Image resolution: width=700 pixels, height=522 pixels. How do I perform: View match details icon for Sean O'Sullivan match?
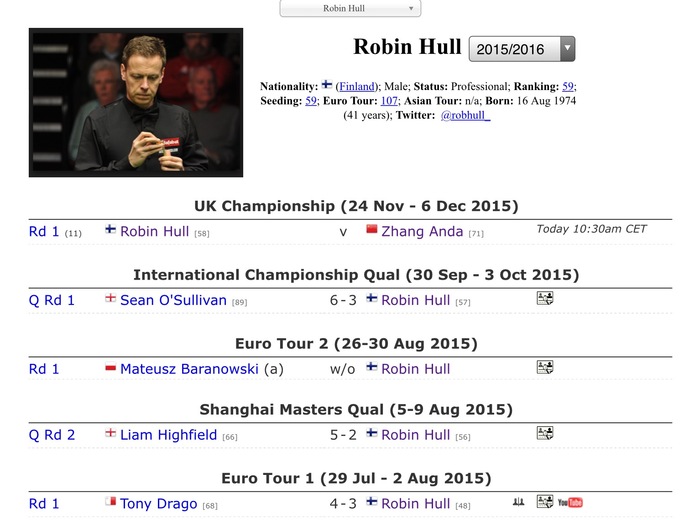545,298
